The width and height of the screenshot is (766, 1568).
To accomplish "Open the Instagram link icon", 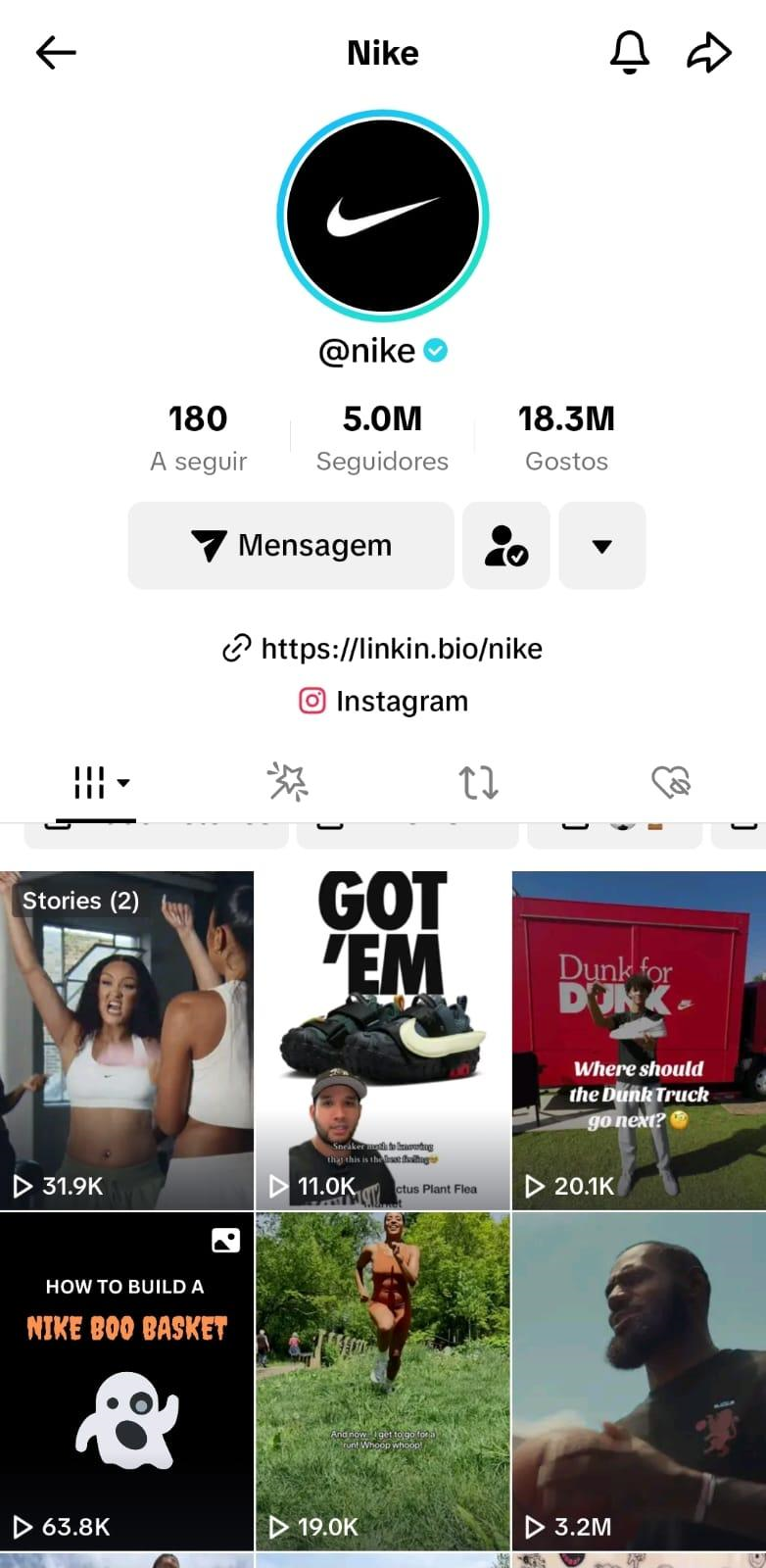I will point(311,701).
